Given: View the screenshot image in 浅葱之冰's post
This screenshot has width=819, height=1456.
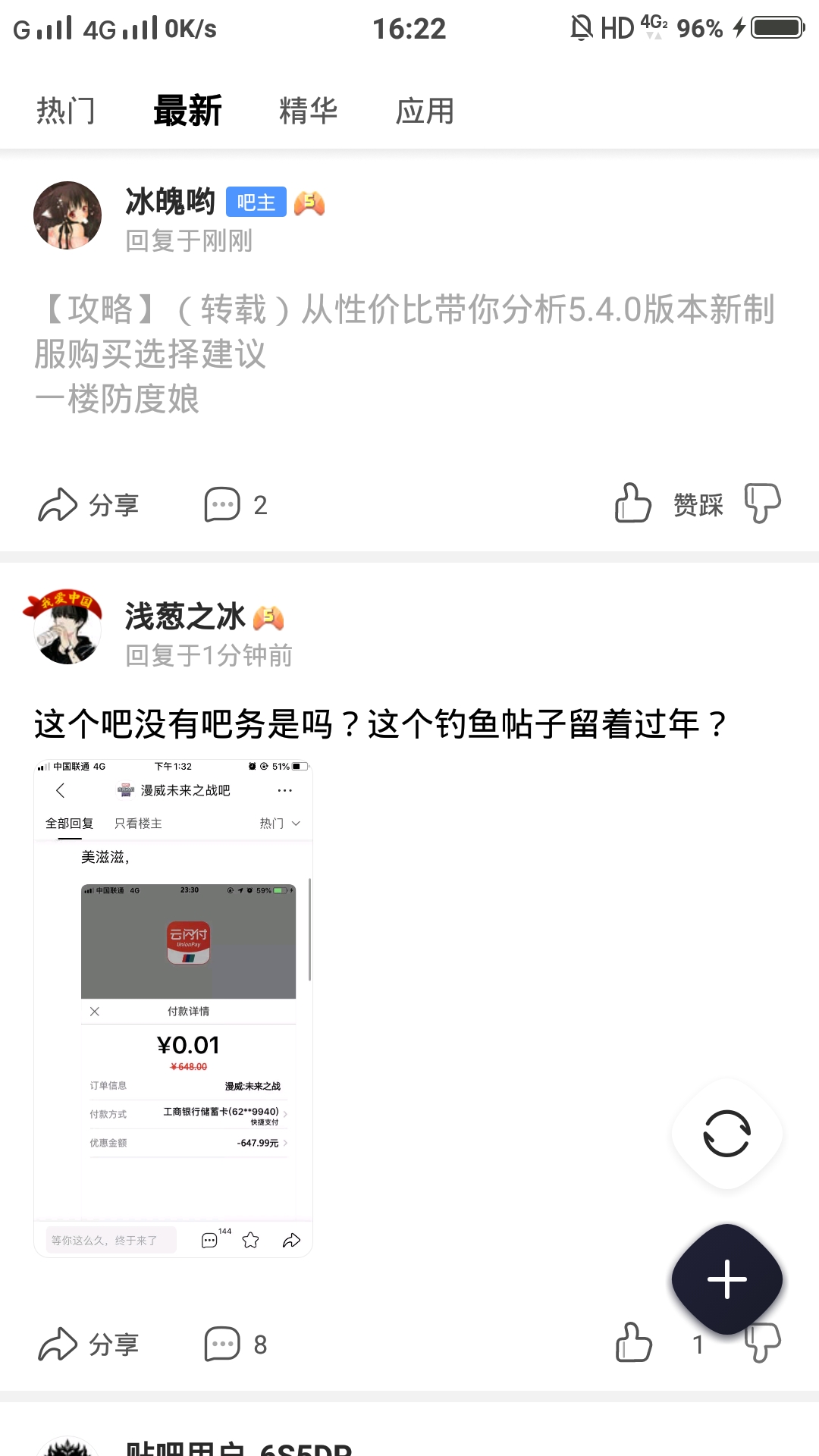Looking at the screenshot, I should pyautogui.click(x=174, y=1008).
